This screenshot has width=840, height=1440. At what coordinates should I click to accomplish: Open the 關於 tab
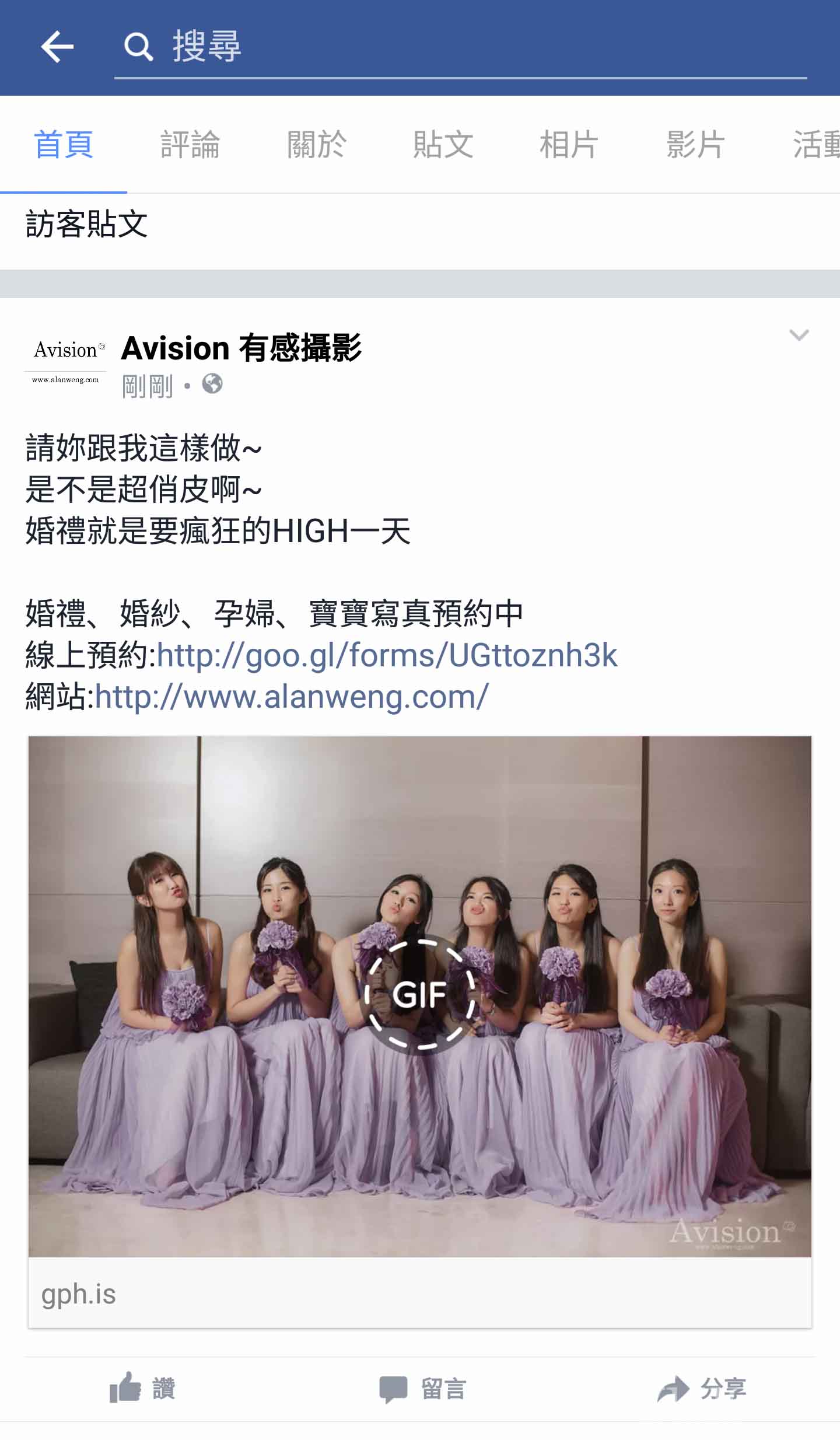317,145
